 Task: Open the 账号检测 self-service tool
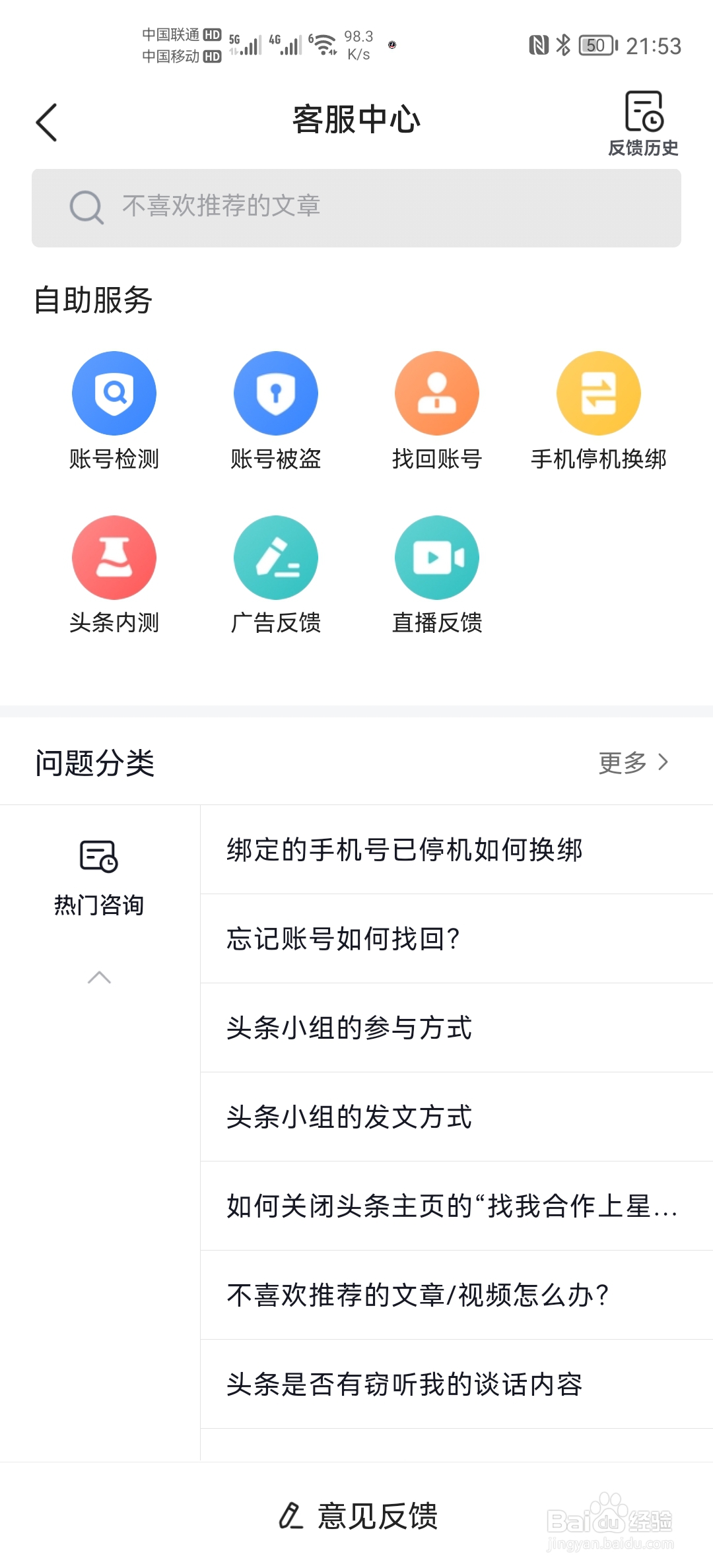pyautogui.click(x=114, y=393)
